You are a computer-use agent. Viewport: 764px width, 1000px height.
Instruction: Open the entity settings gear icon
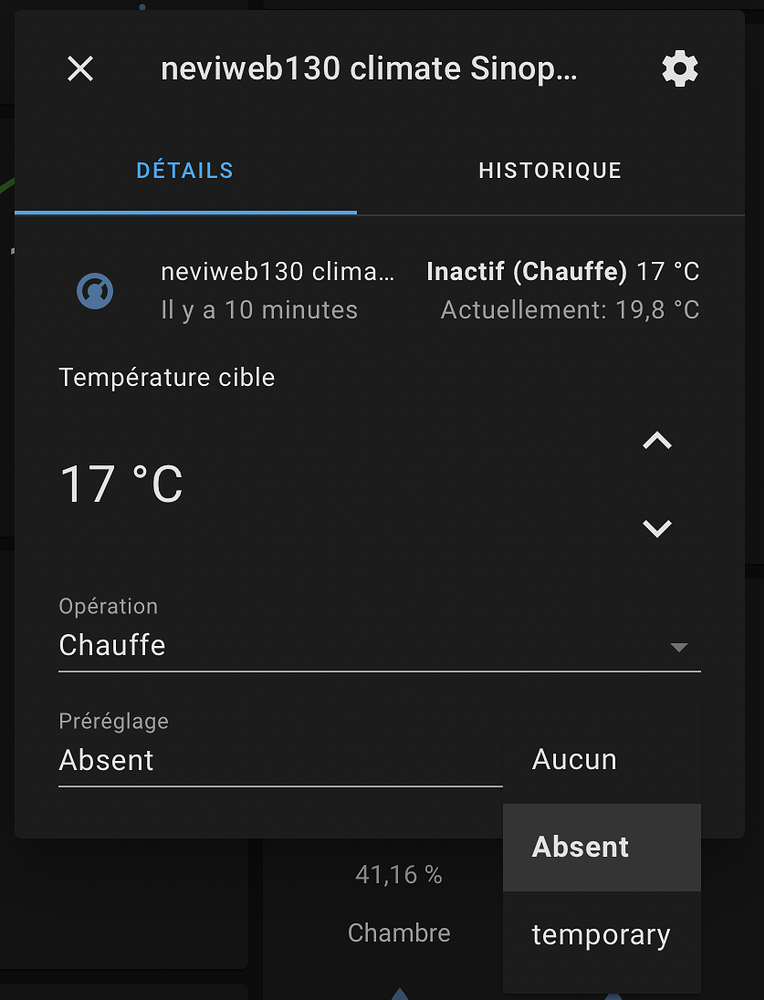pyautogui.click(x=679, y=68)
